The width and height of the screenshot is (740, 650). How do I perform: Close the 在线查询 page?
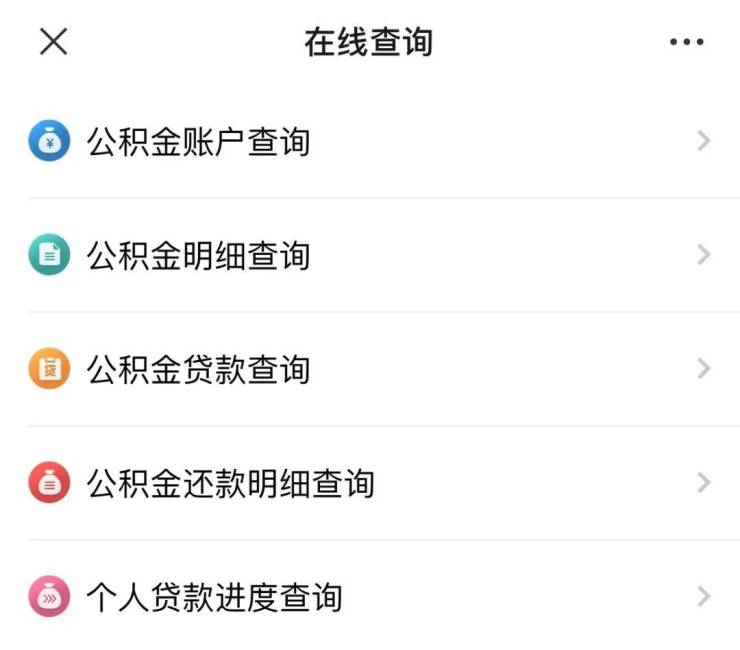(53, 41)
